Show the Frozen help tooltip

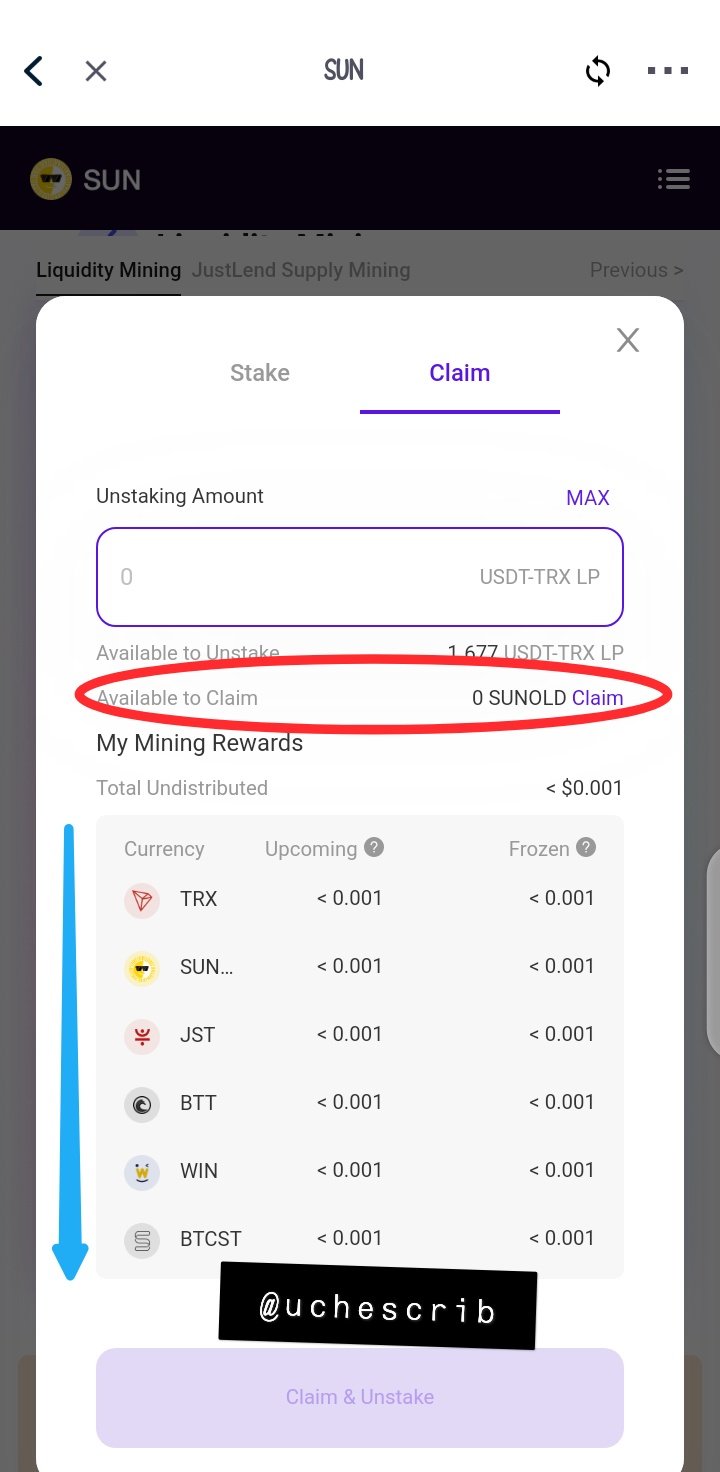point(586,847)
